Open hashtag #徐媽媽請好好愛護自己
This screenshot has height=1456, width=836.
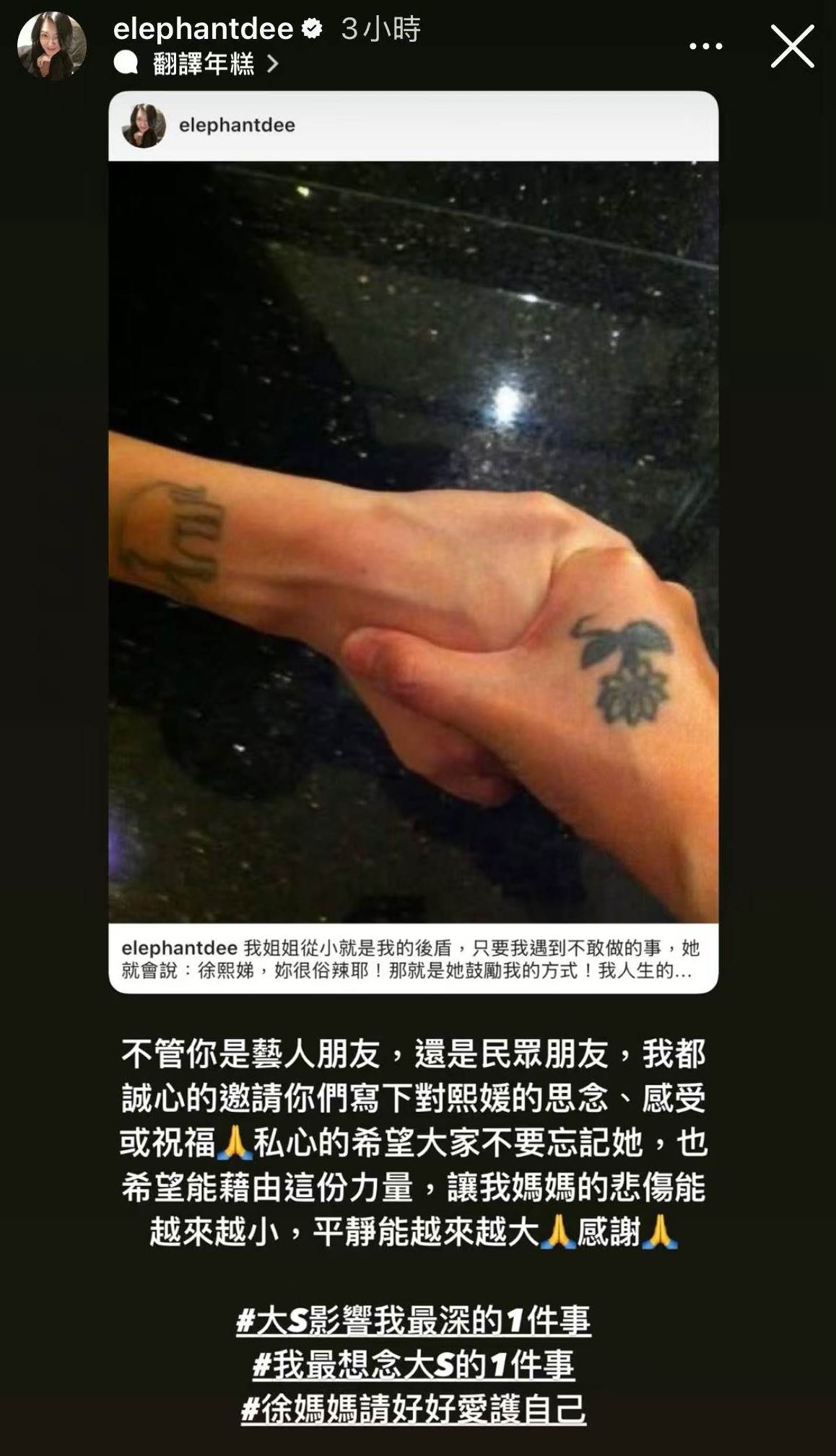point(413,1408)
